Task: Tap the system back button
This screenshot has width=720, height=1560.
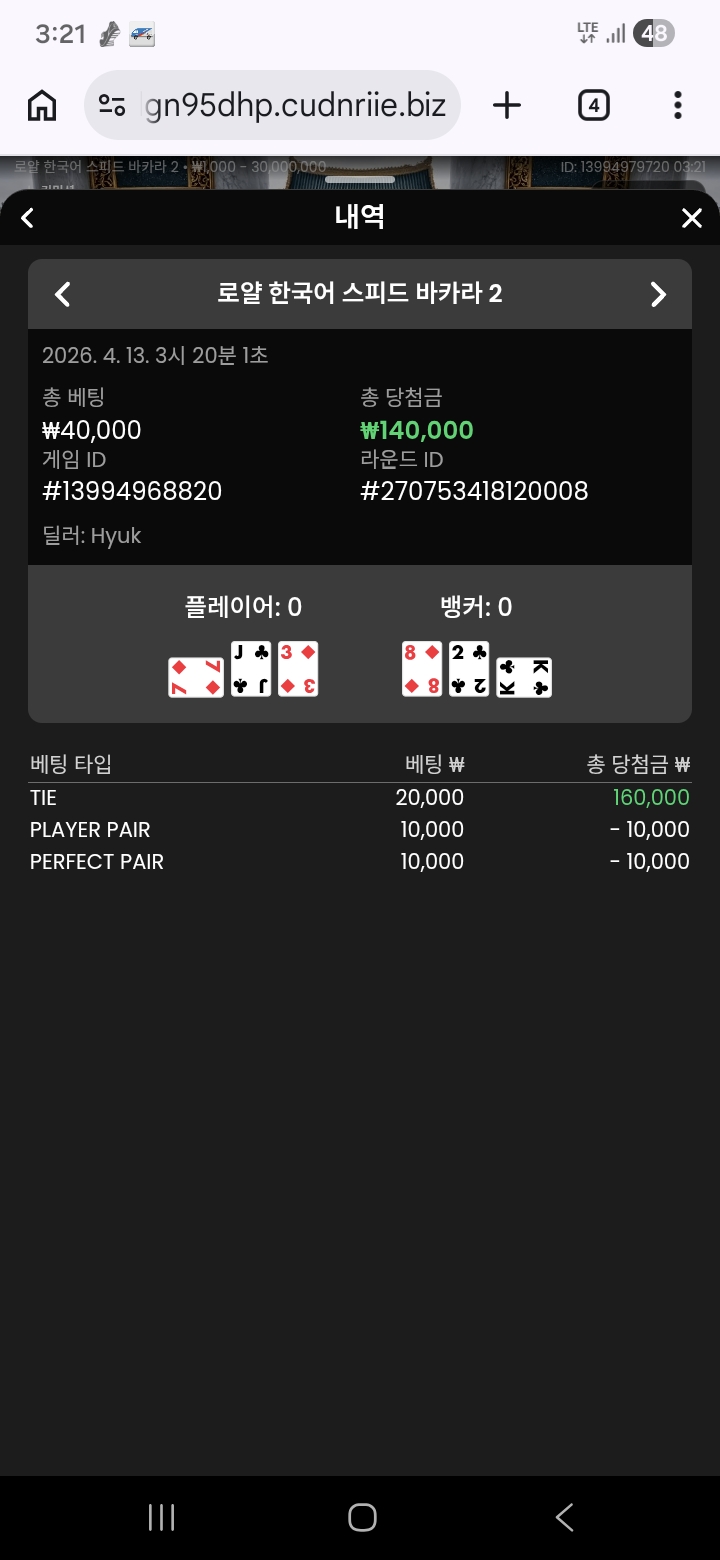Action: [x=564, y=1517]
